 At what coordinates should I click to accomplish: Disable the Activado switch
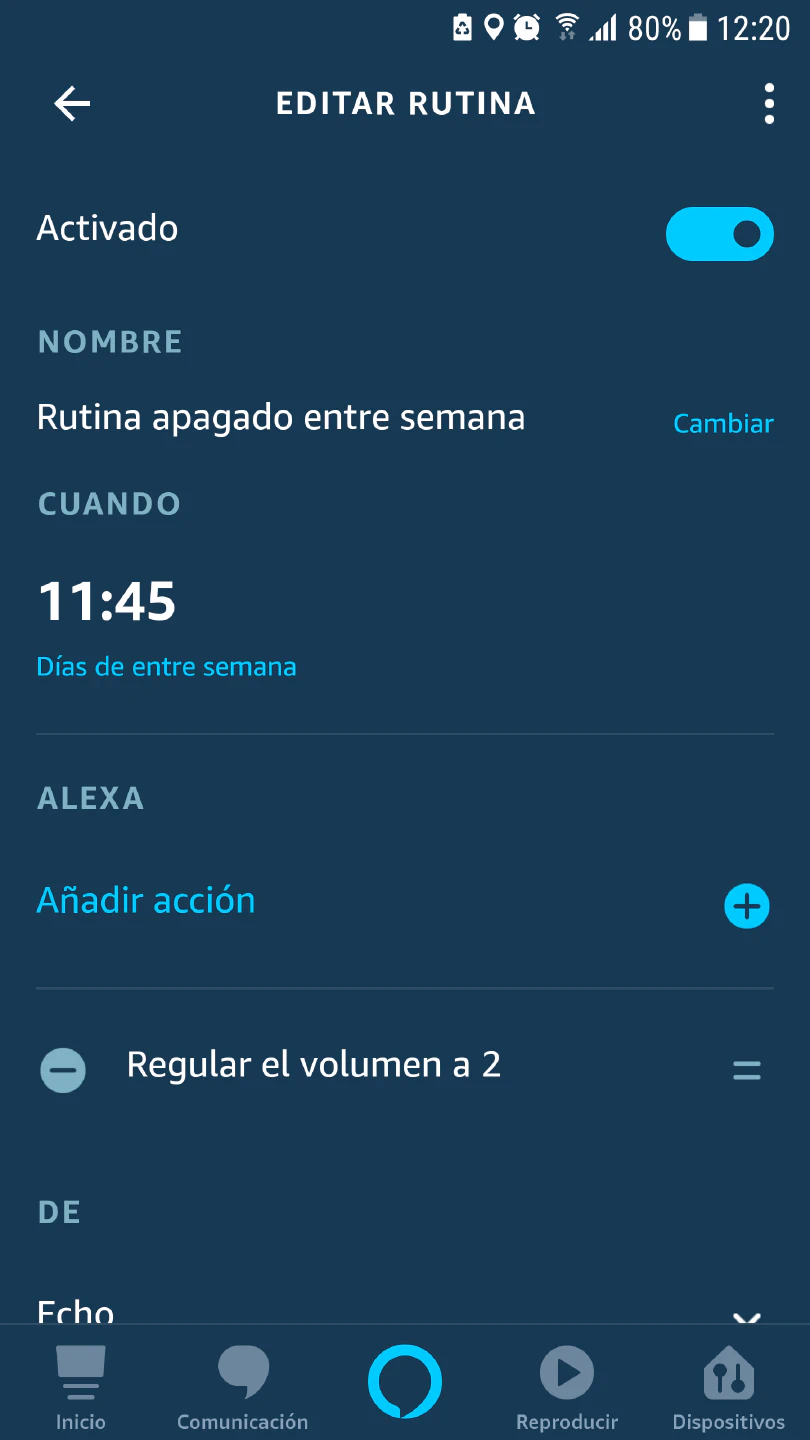click(719, 234)
